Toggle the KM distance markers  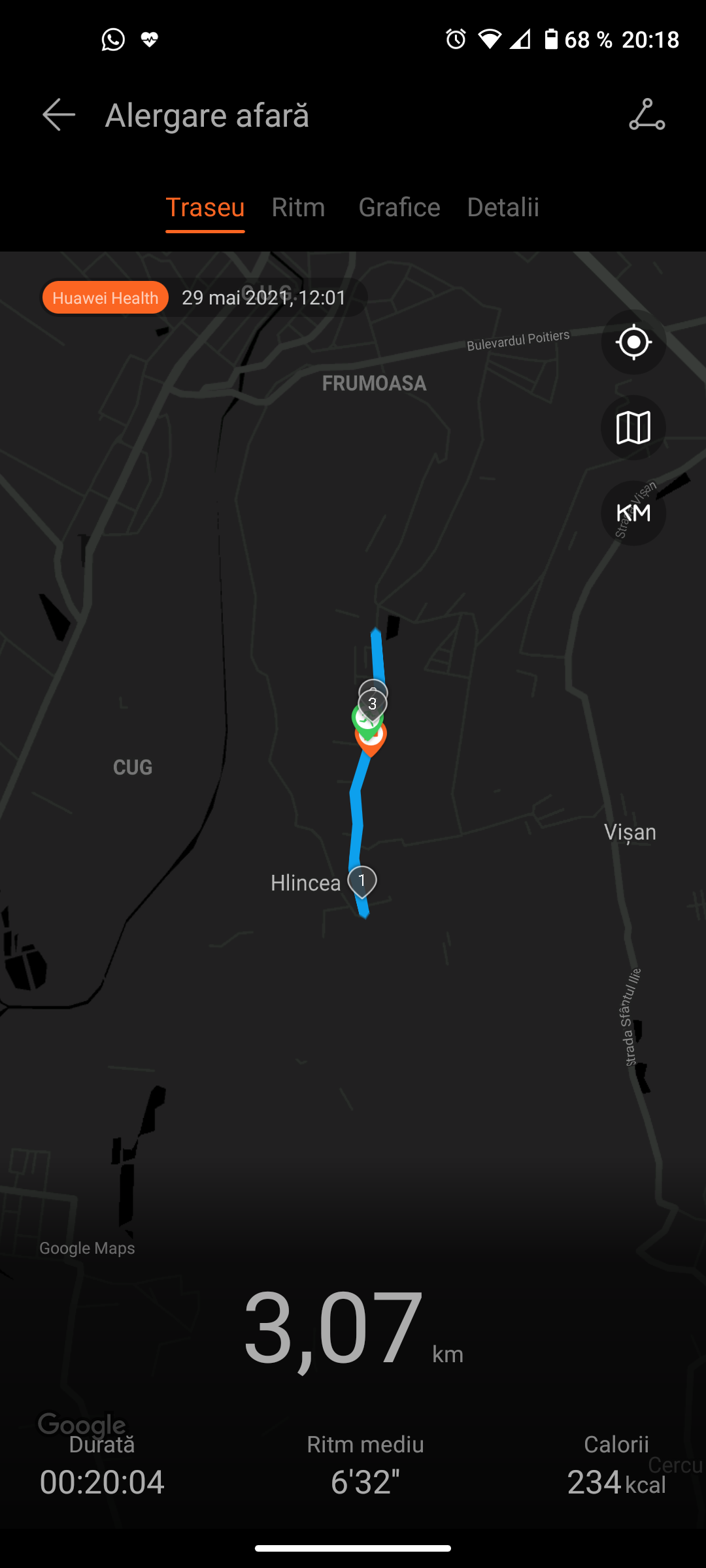pos(633,513)
